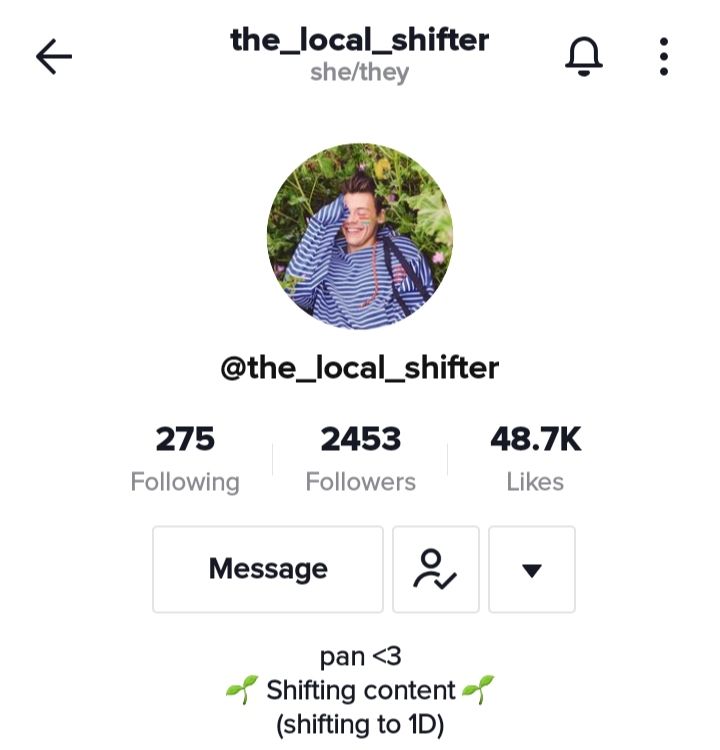Viewport: 720px width, 750px height.
Task: Go back using the arrow icon
Action: [x=54, y=57]
